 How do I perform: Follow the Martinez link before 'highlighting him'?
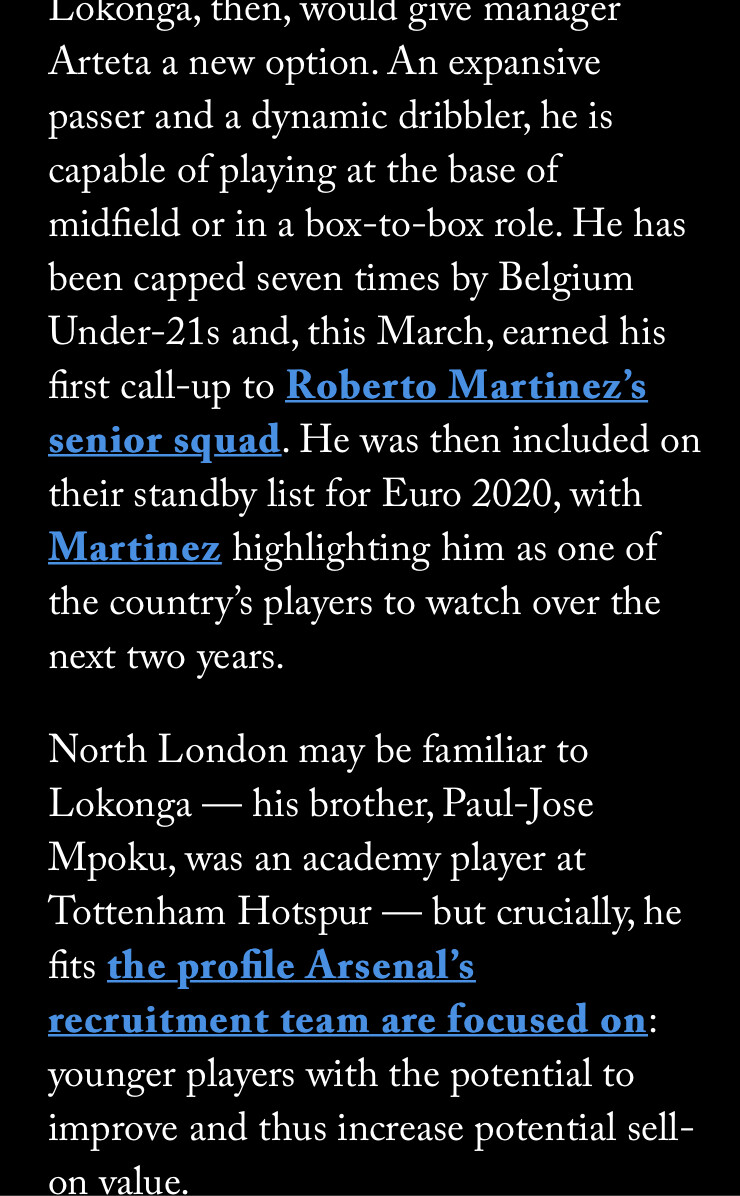click(135, 548)
